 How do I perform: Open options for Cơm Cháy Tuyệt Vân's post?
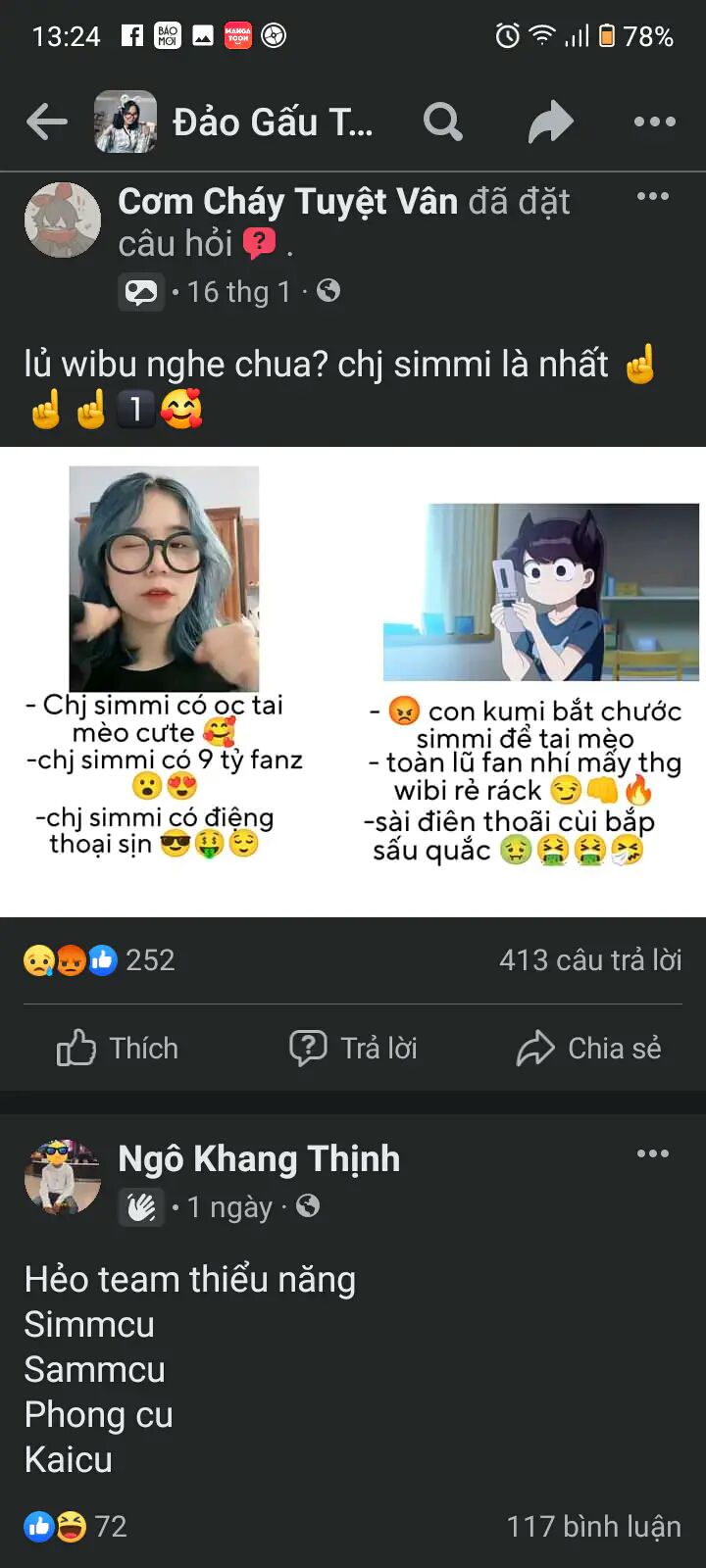[652, 196]
